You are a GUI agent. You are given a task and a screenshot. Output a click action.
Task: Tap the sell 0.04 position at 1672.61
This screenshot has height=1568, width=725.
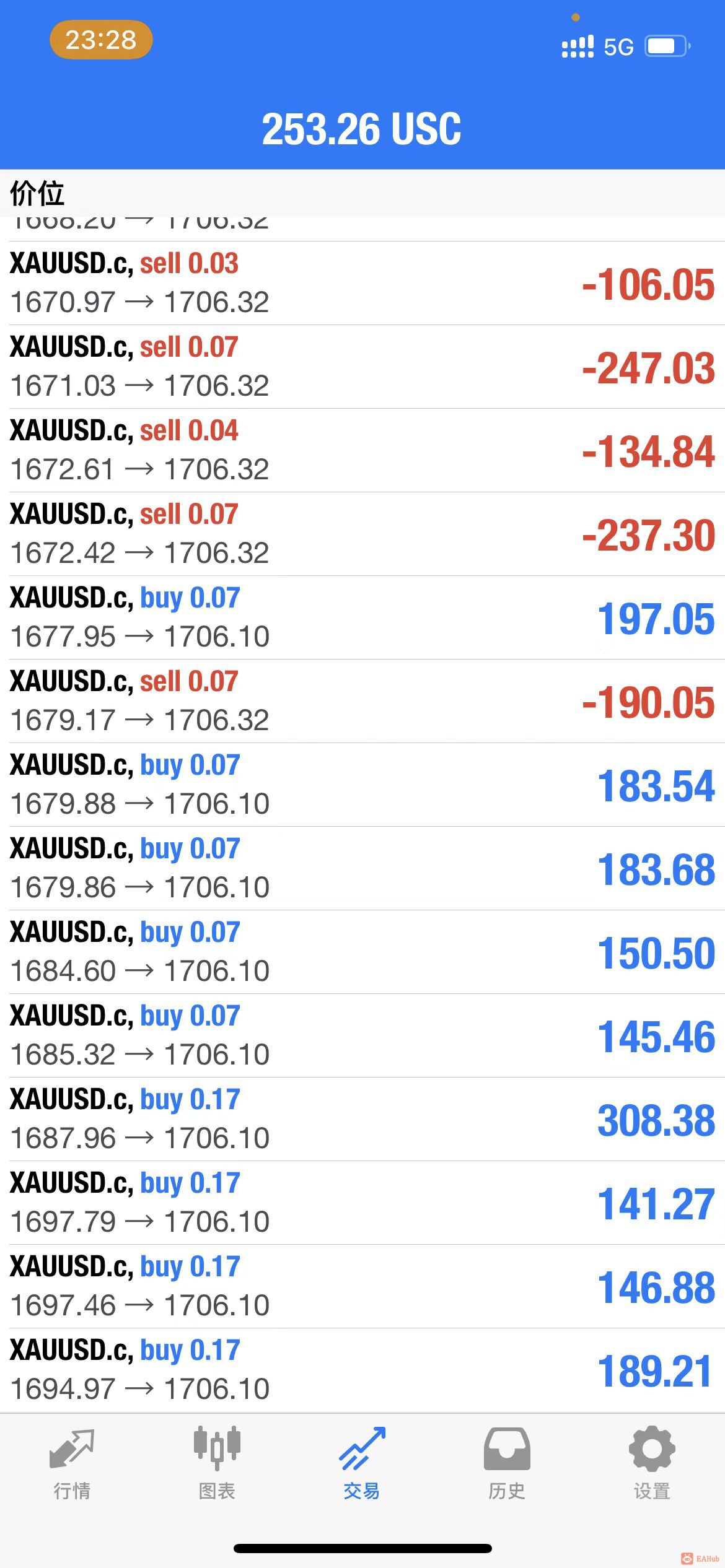click(x=362, y=450)
